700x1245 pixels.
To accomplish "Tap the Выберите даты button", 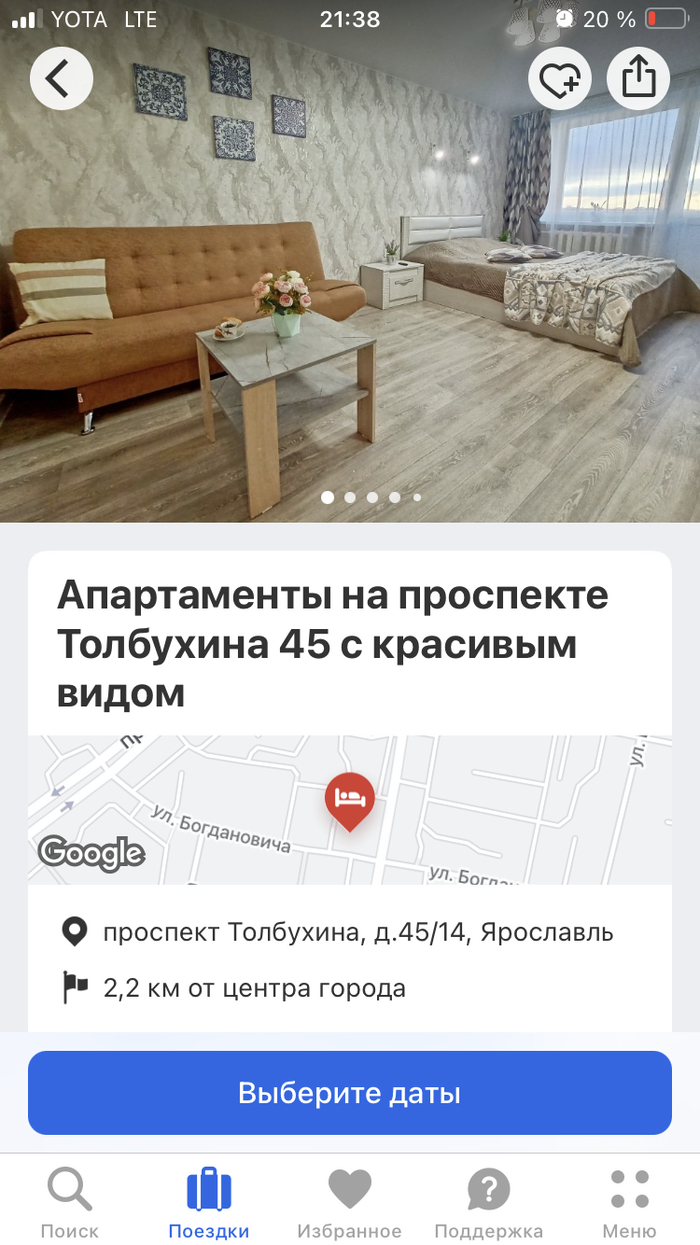I will coord(350,1092).
